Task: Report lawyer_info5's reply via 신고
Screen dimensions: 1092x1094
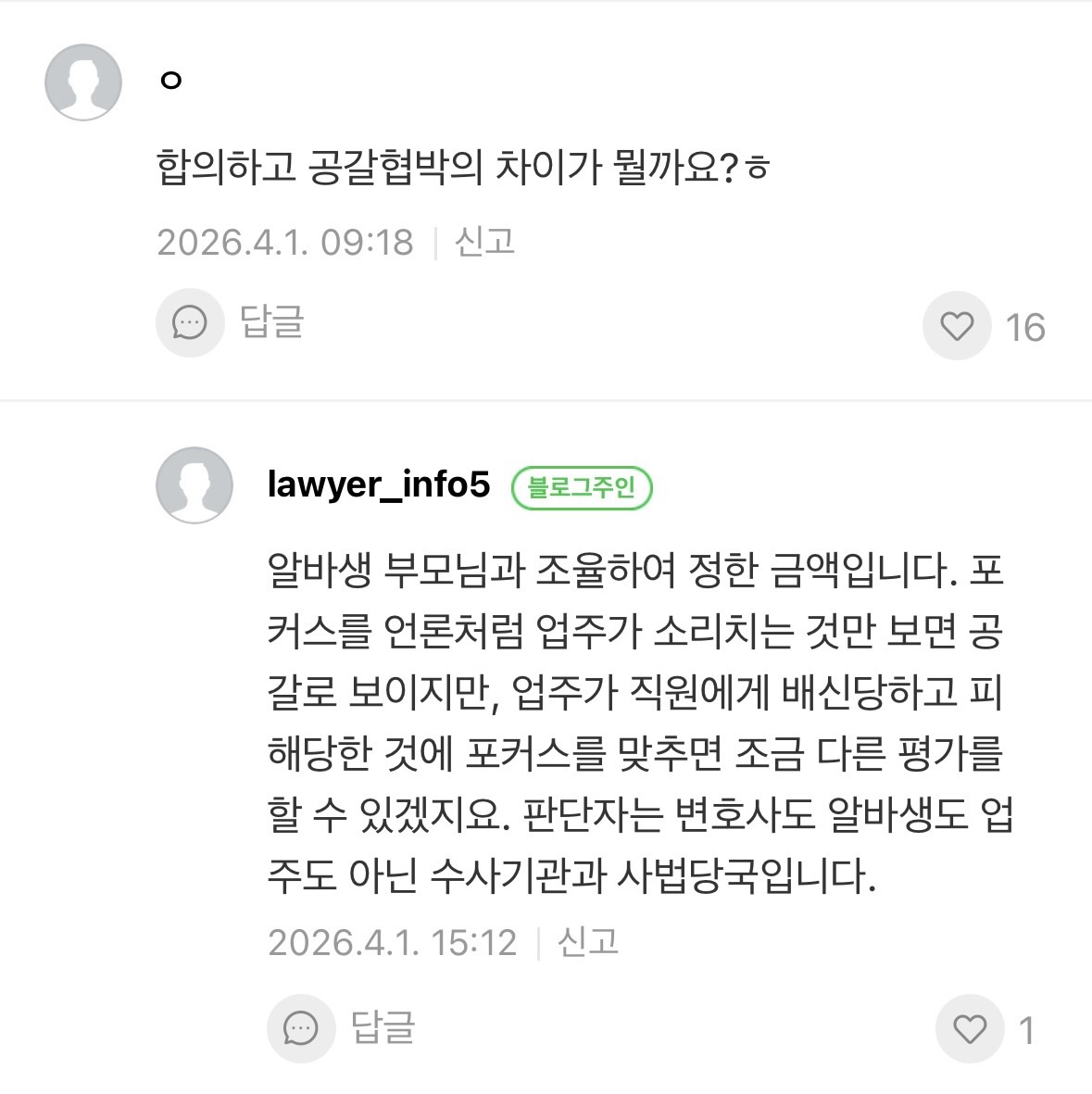Action: pos(587,942)
